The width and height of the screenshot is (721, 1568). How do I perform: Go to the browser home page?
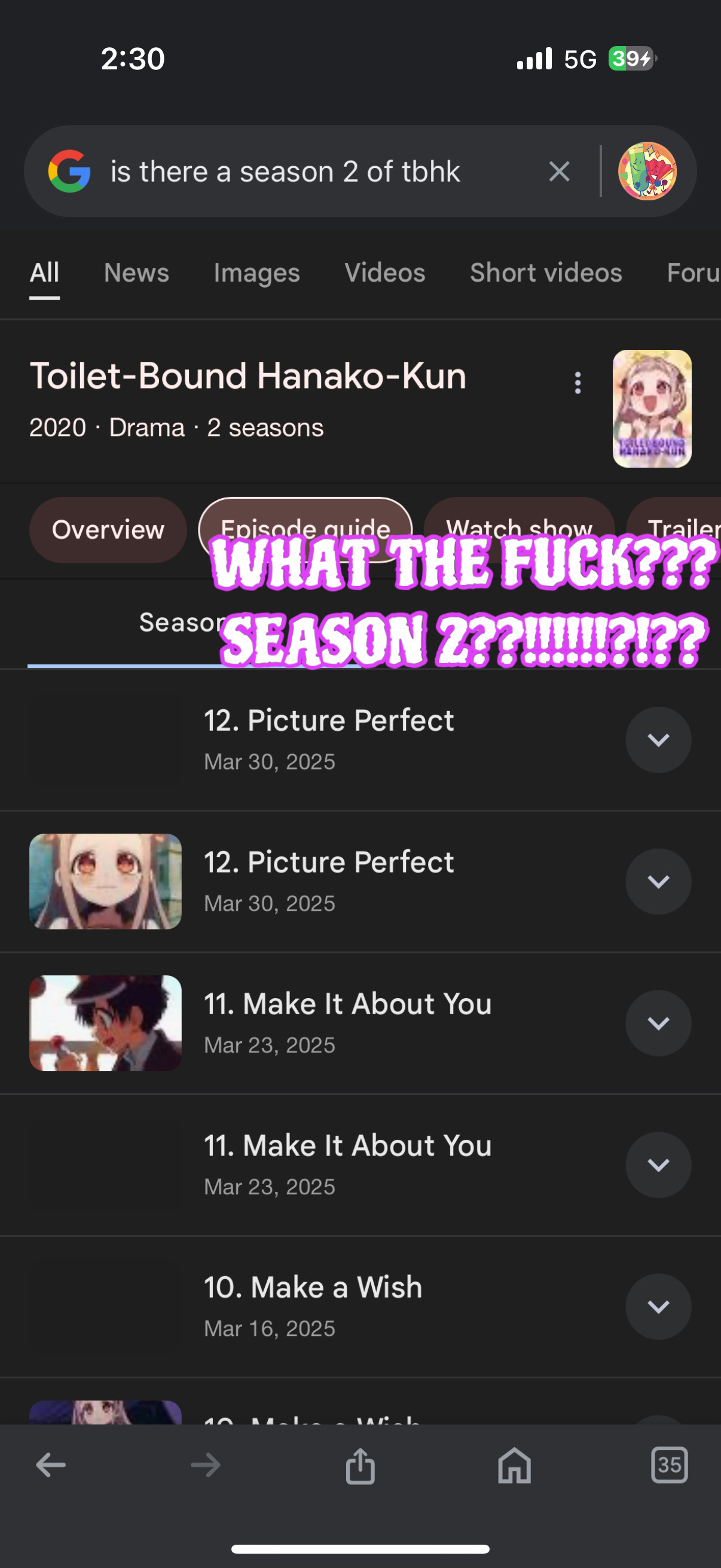pos(514,1465)
